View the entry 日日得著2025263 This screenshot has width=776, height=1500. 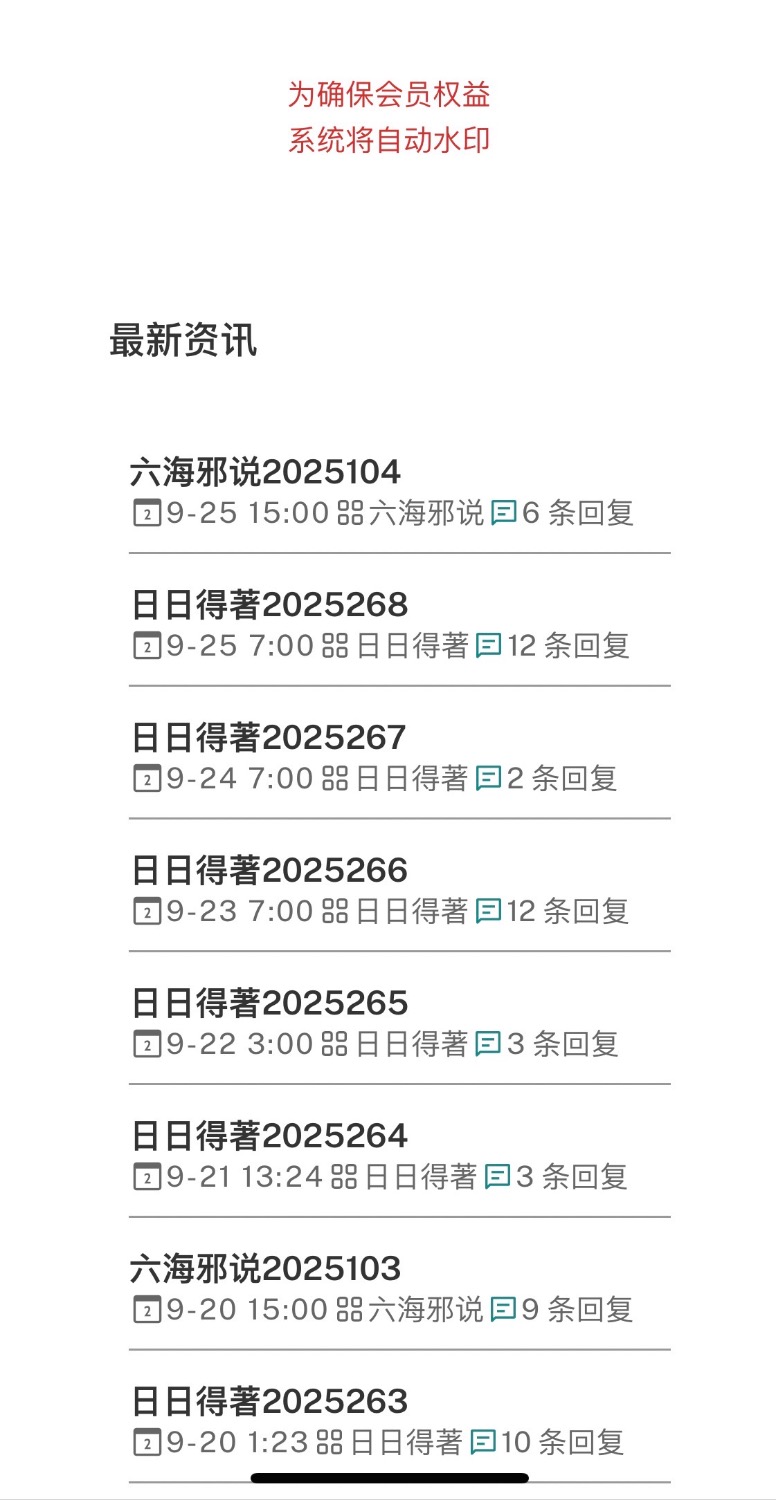(269, 1402)
